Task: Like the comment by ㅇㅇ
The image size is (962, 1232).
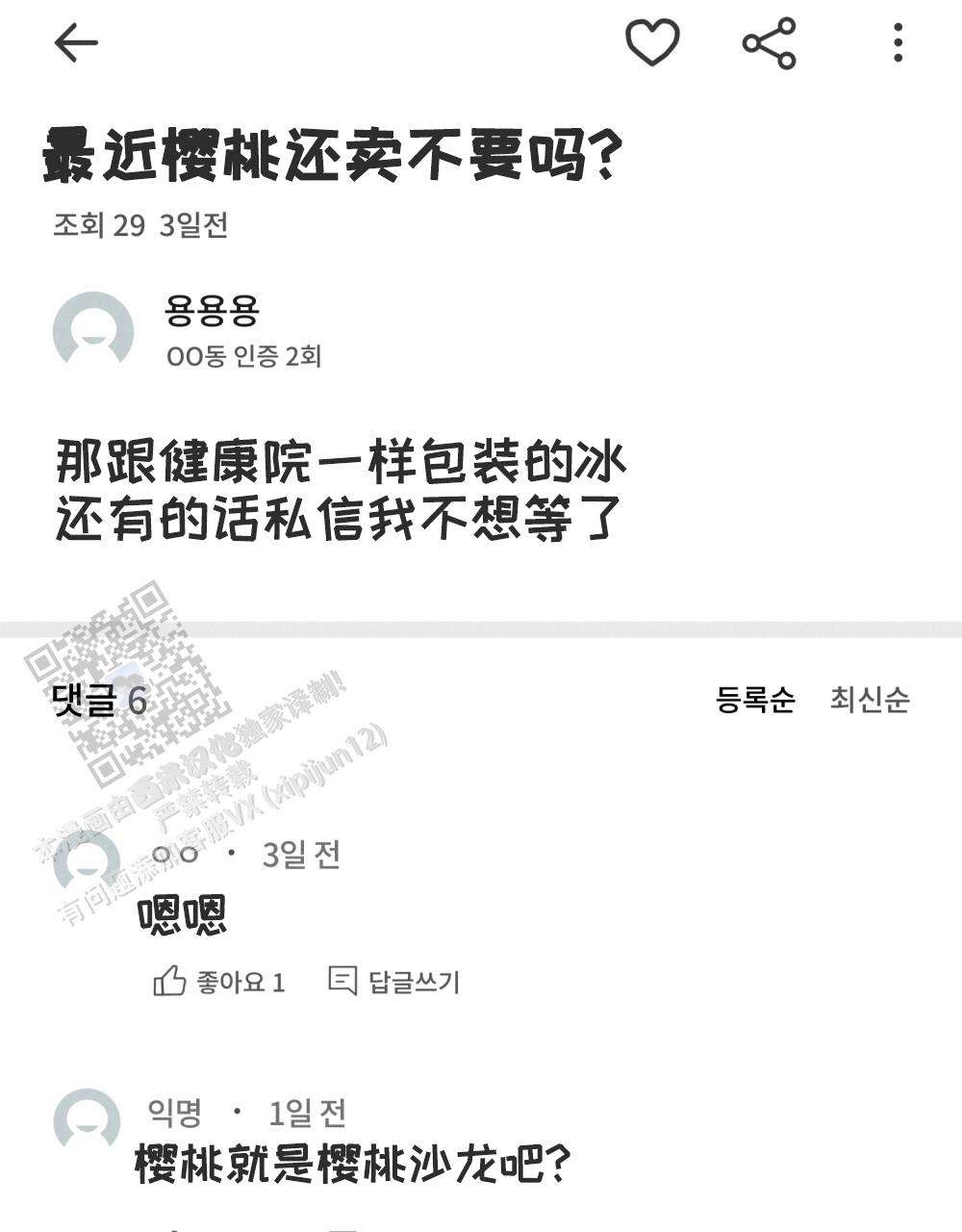Action: pyautogui.click(x=219, y=982)
